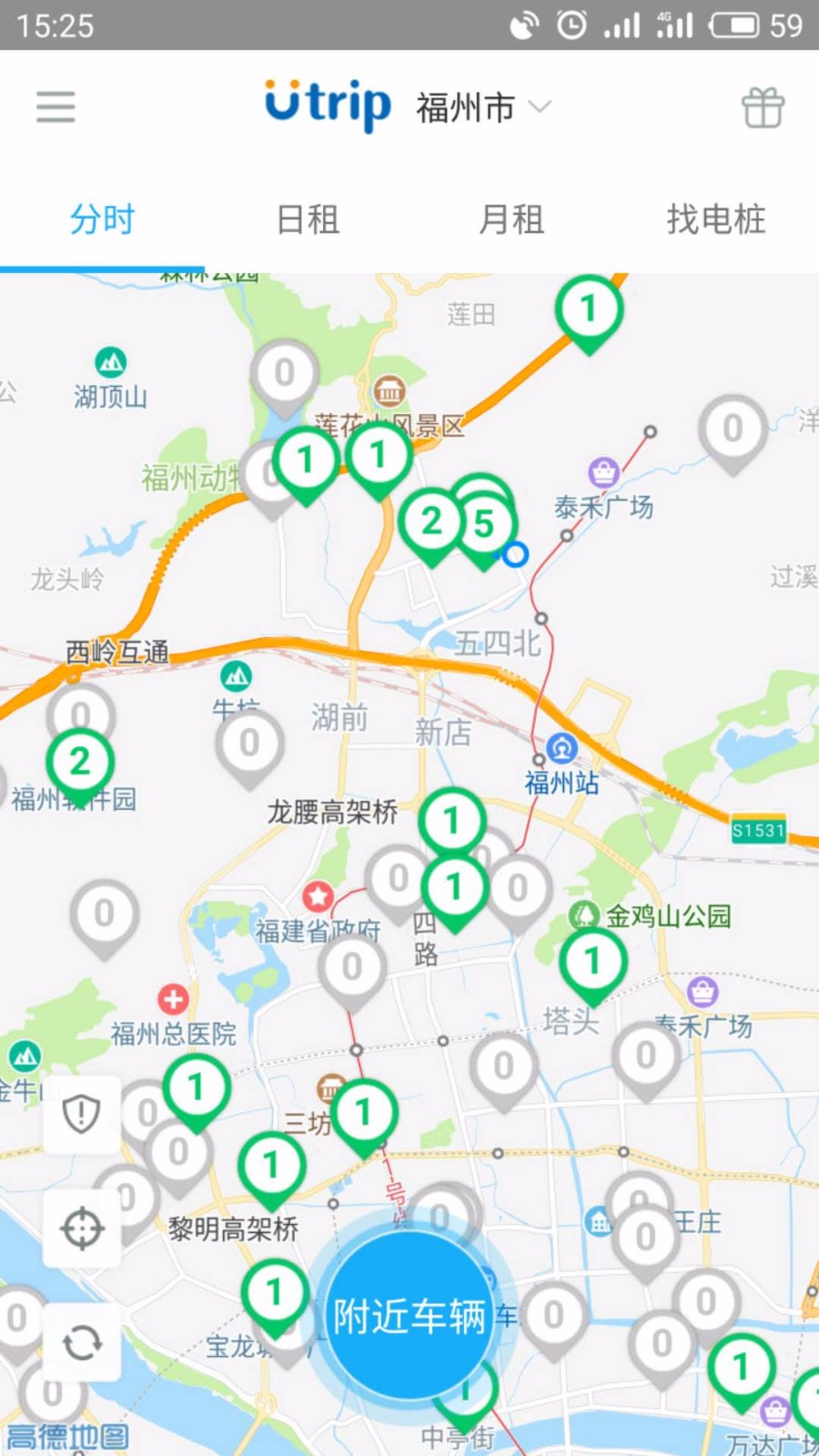Switch to the 月租 tab

[511, 219]
